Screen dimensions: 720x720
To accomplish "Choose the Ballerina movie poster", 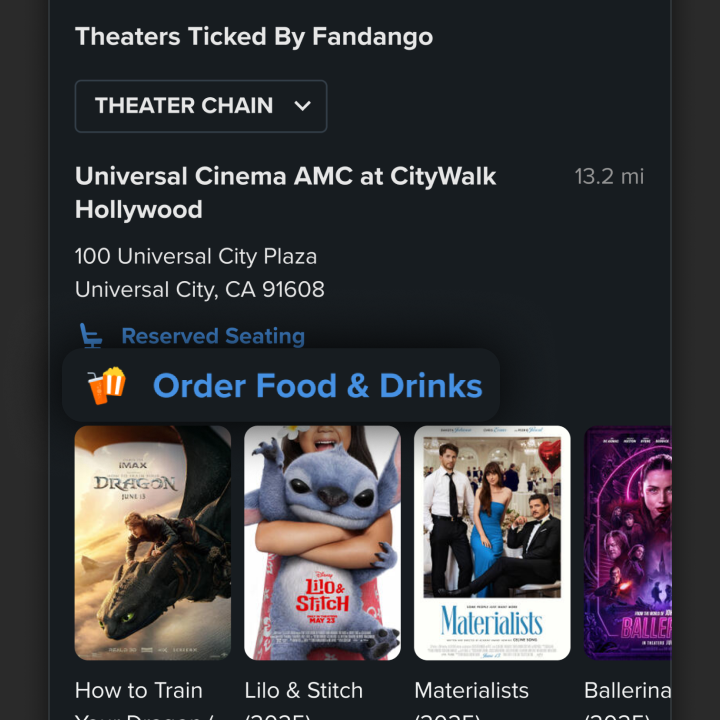I will 627,543.
